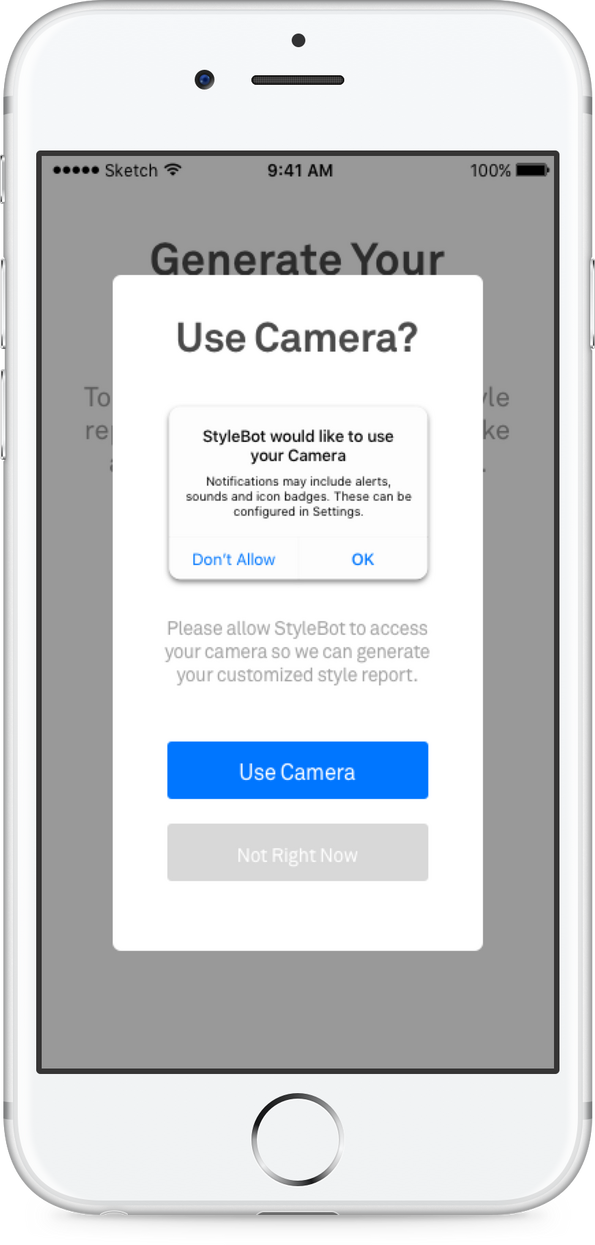The image size is (595, 1245).
Task: Tap Don't Allow in the camera alert
Action: coord(233,559)
